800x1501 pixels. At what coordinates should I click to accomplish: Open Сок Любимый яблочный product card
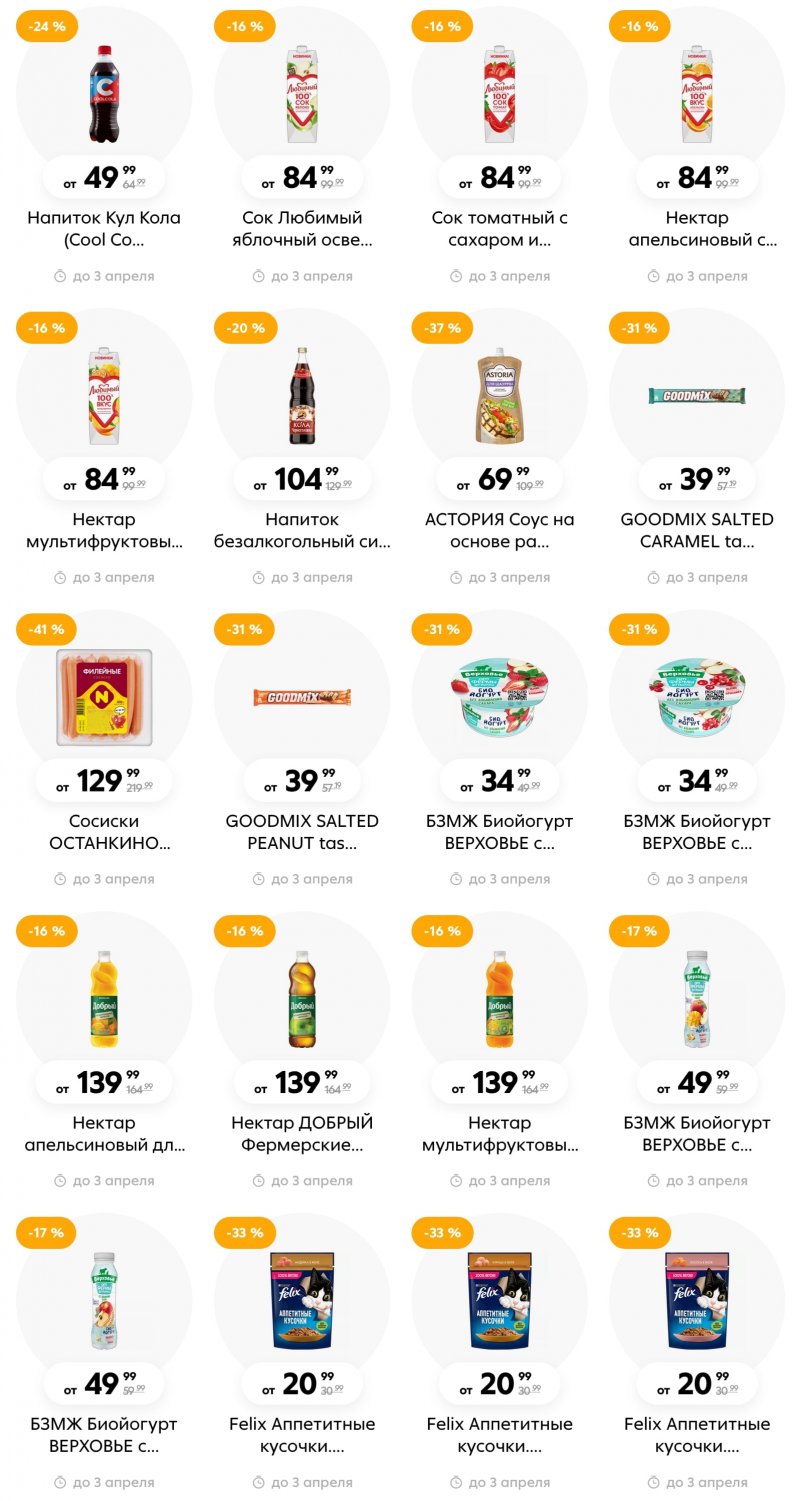tap(302, 229)
